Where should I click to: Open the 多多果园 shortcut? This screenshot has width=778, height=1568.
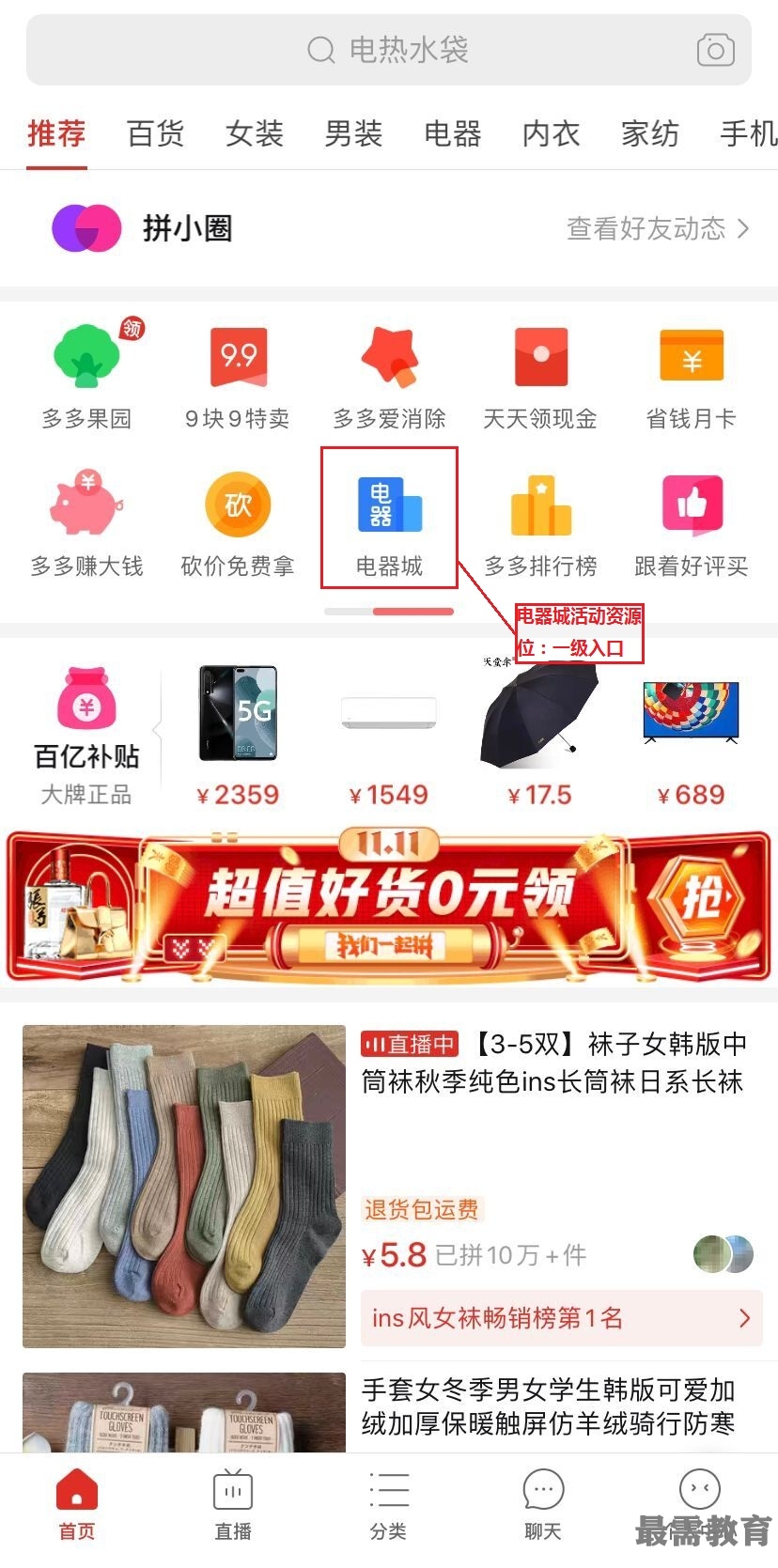pos(86,378)
